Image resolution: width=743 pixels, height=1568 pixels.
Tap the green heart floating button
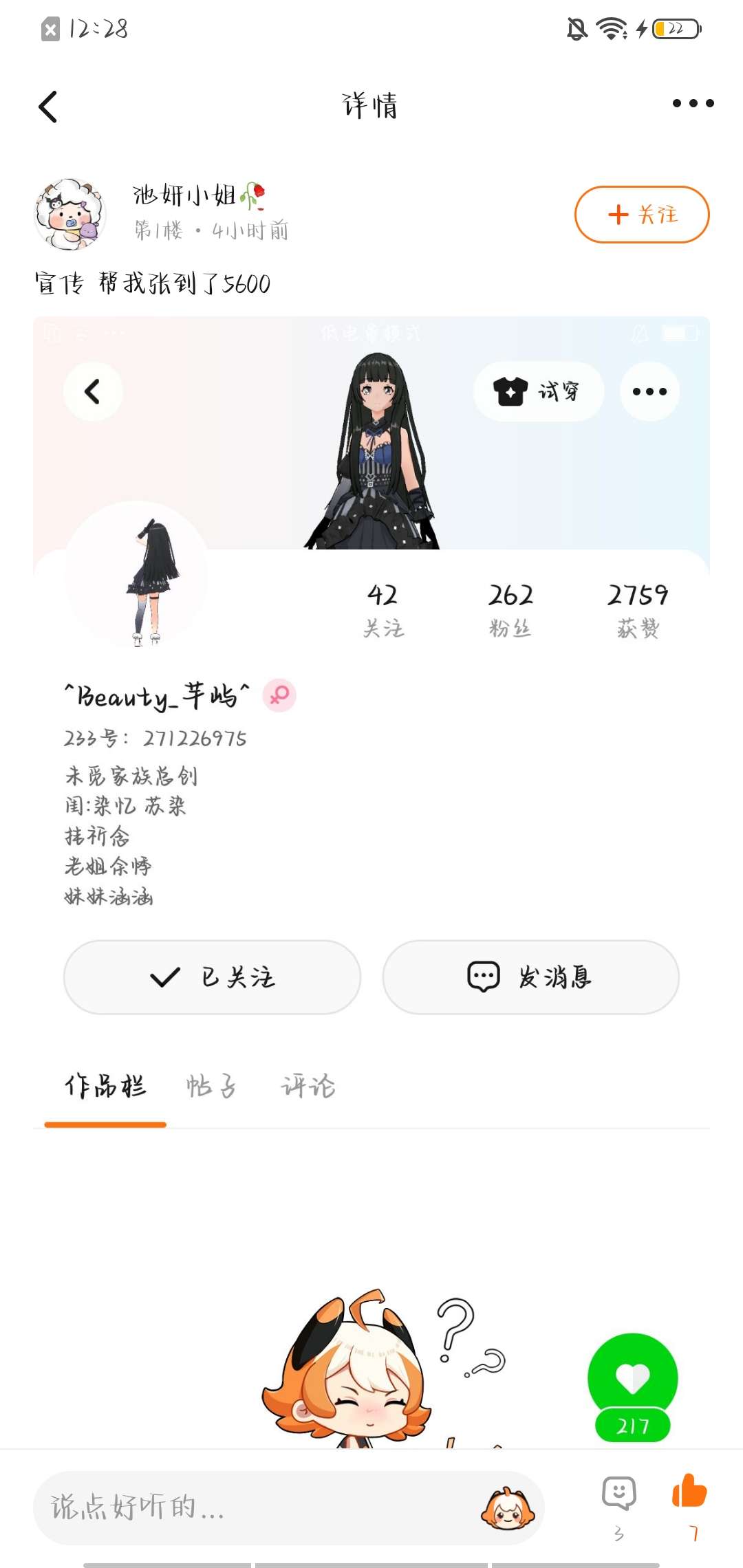tap(633, 1378)
